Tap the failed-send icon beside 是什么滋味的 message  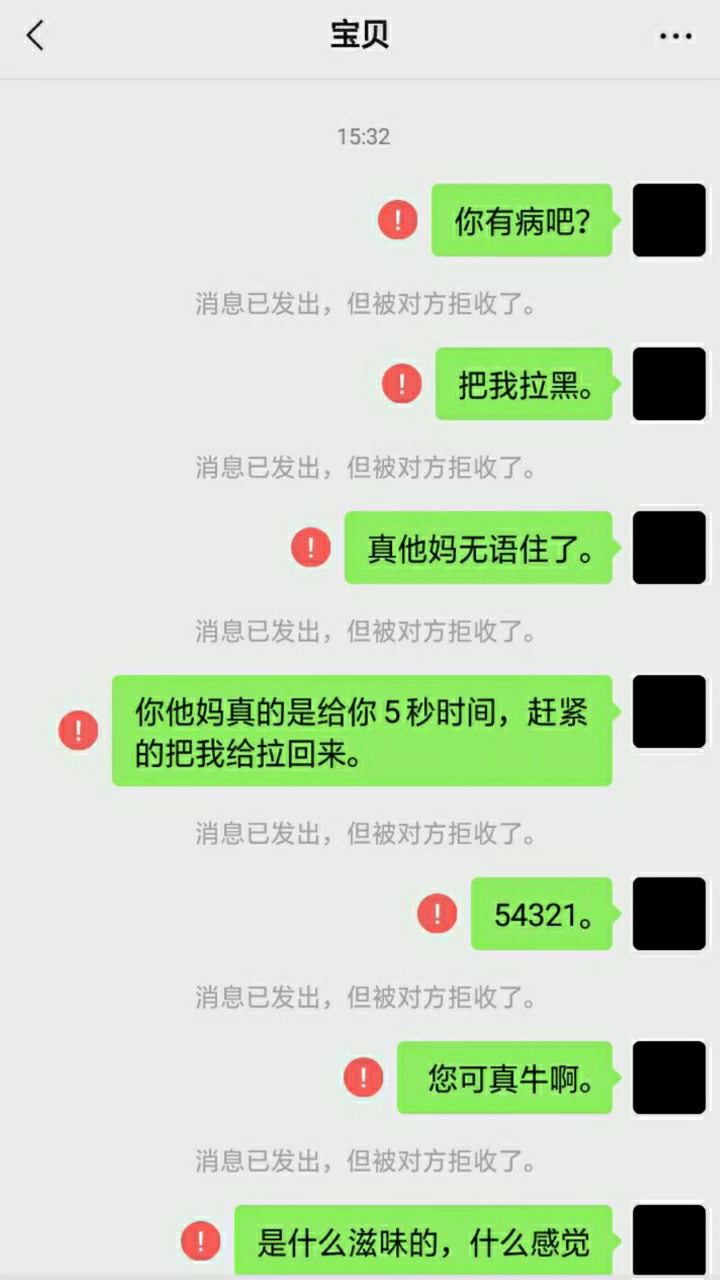(x=201, y=1241)
